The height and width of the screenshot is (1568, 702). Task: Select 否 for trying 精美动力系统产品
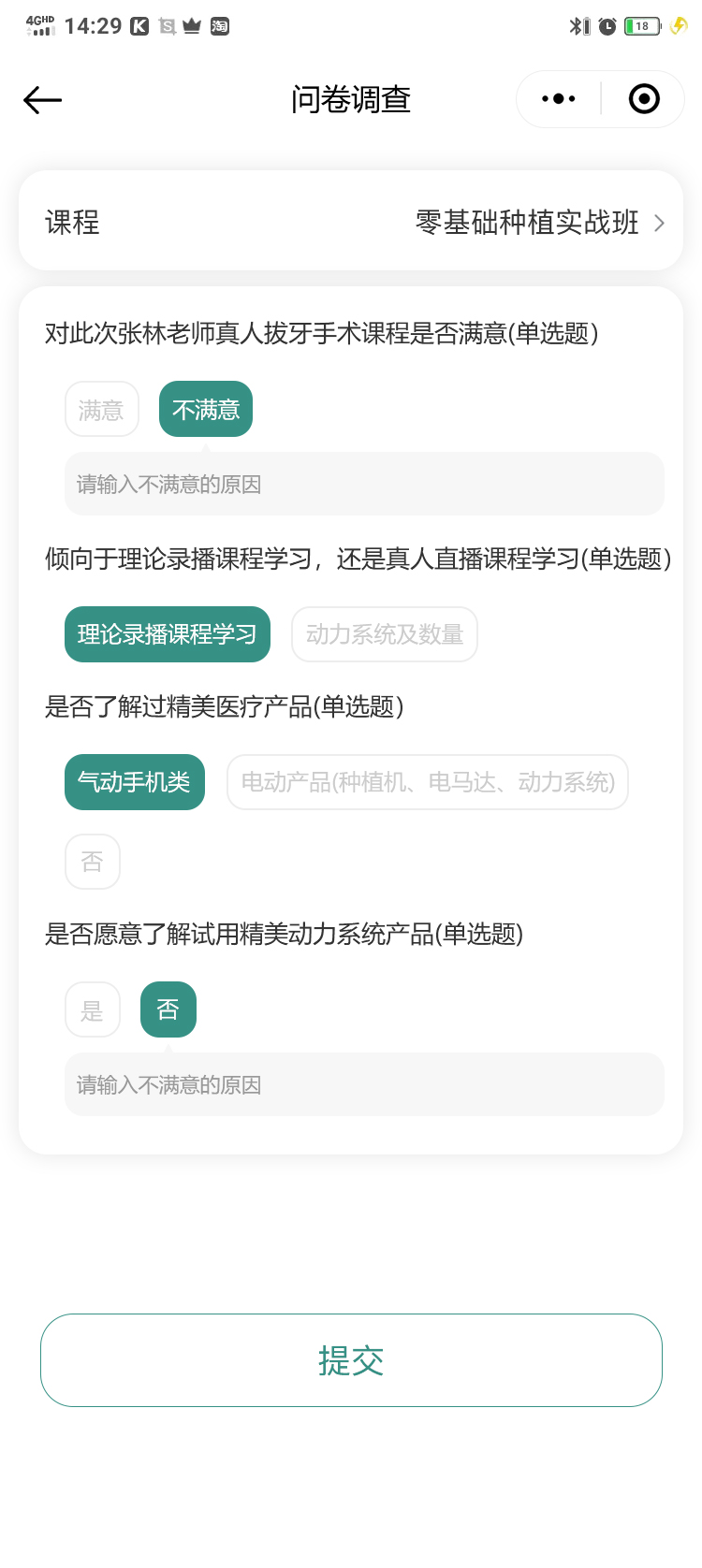point(168,1010)
